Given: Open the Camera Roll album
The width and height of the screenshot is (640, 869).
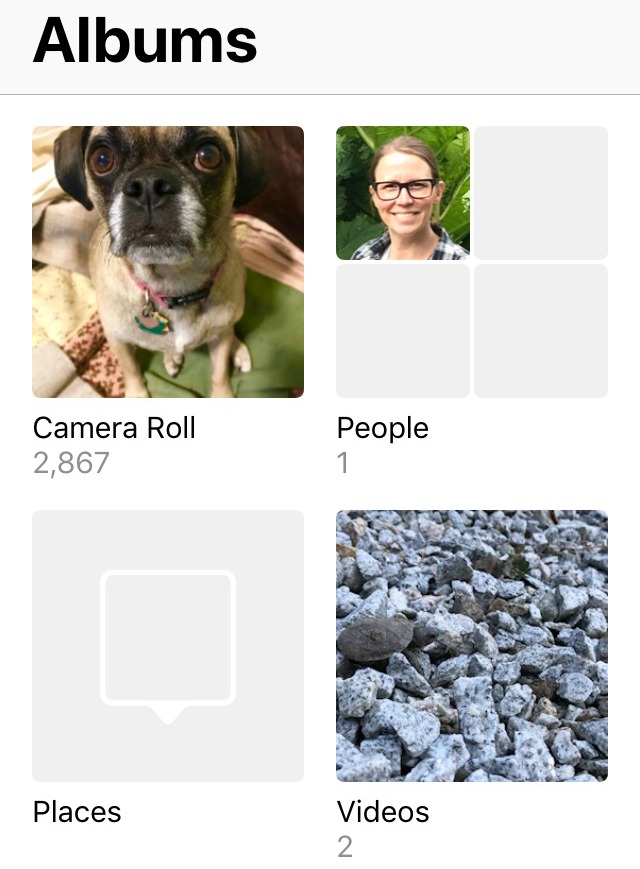Looking at the screenshot, I should point(168,262).
